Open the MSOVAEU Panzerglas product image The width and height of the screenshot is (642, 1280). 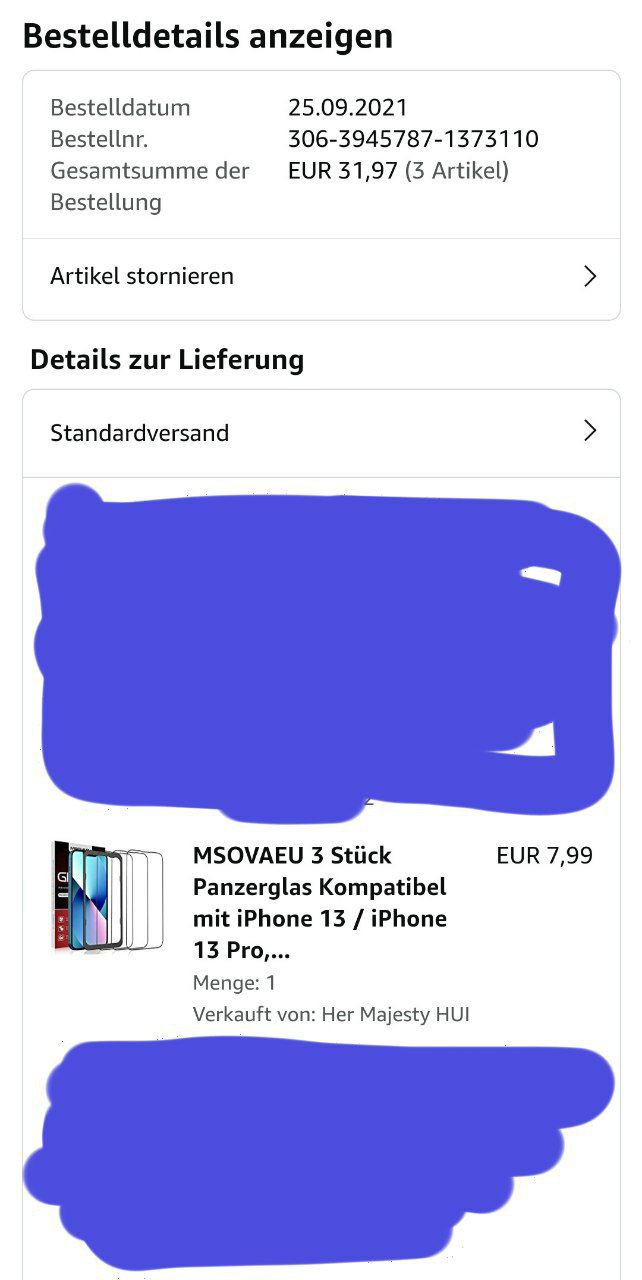tap(107, 898)
